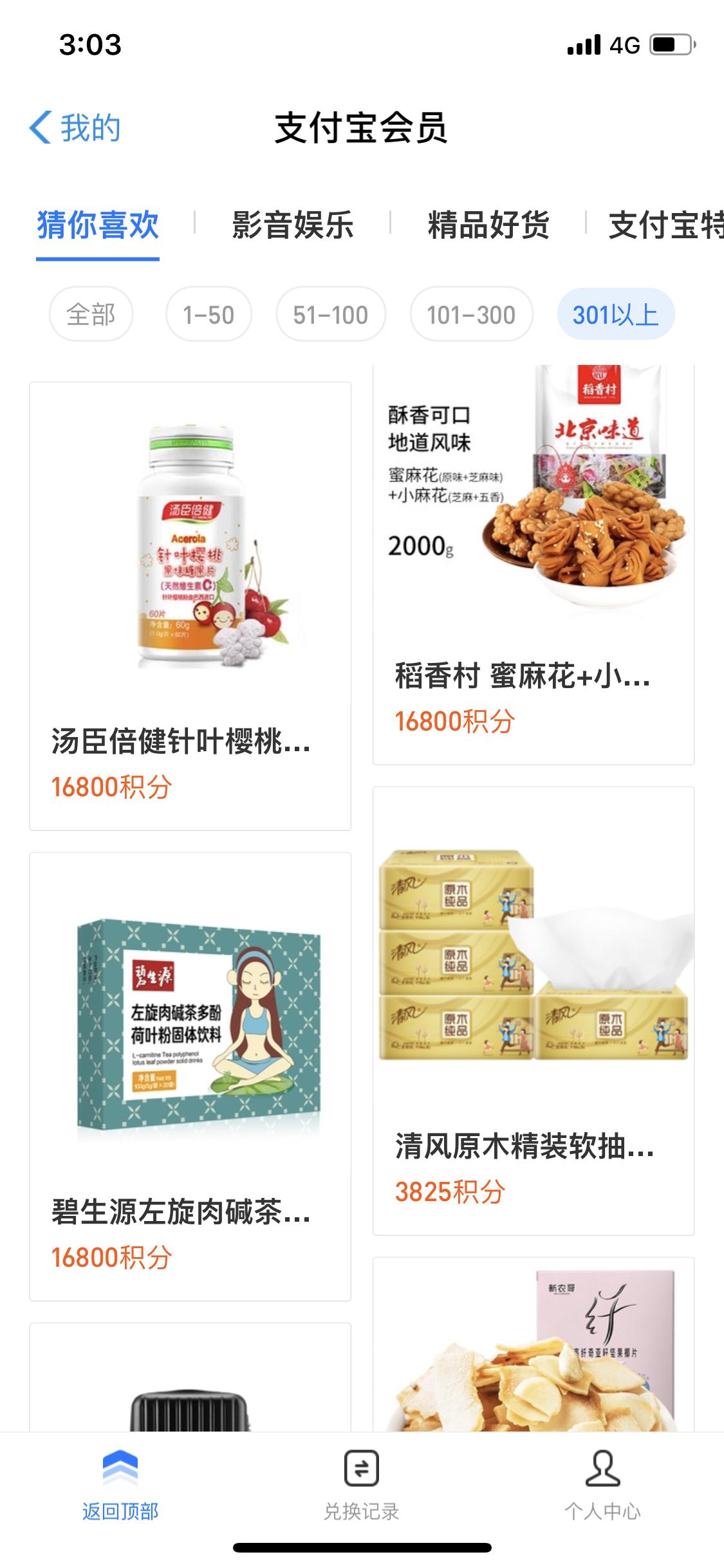Open the 汤臣倍健针叶樱桃 product card
The width and height of the screenshot is (724, 1568).
(x=189, y=599)
